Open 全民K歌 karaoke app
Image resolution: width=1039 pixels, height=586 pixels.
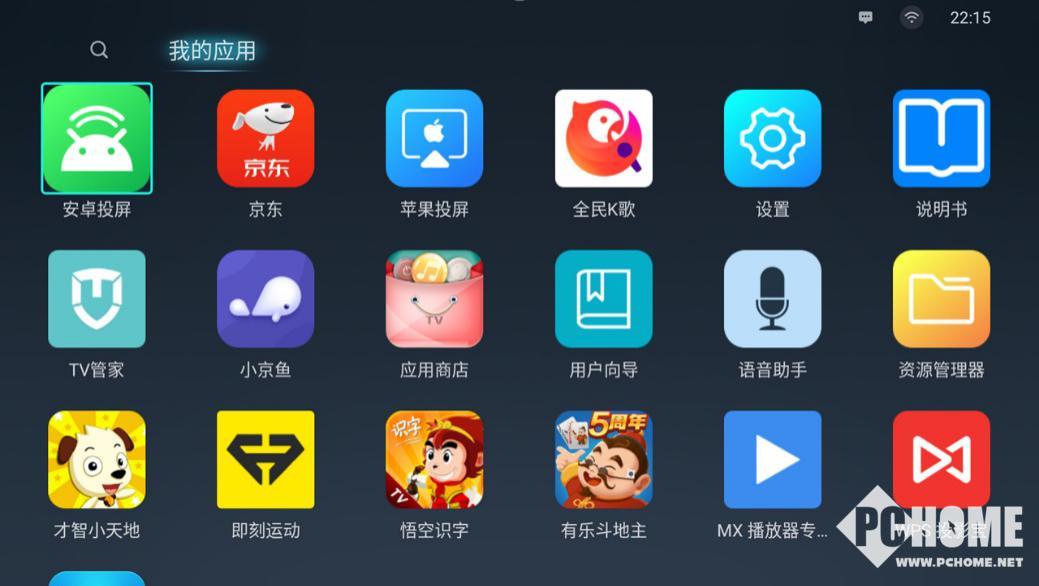tap(603, 138)
